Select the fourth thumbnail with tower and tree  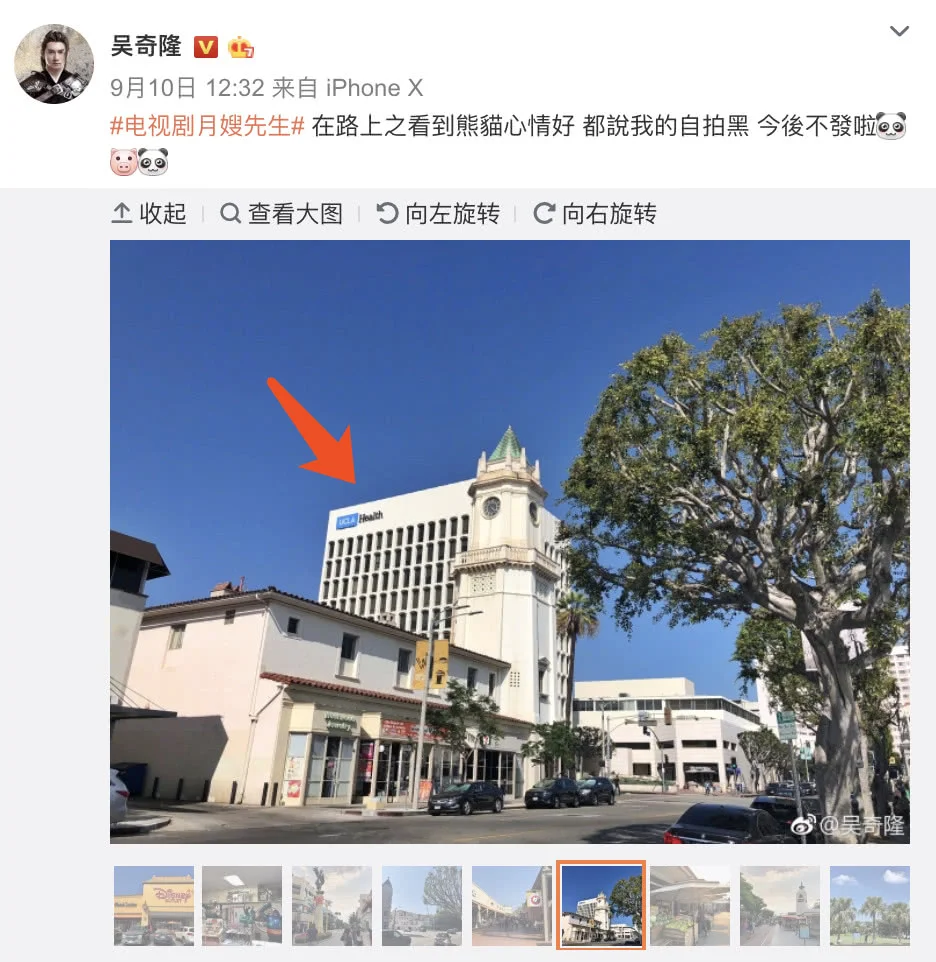coord(422,906)
